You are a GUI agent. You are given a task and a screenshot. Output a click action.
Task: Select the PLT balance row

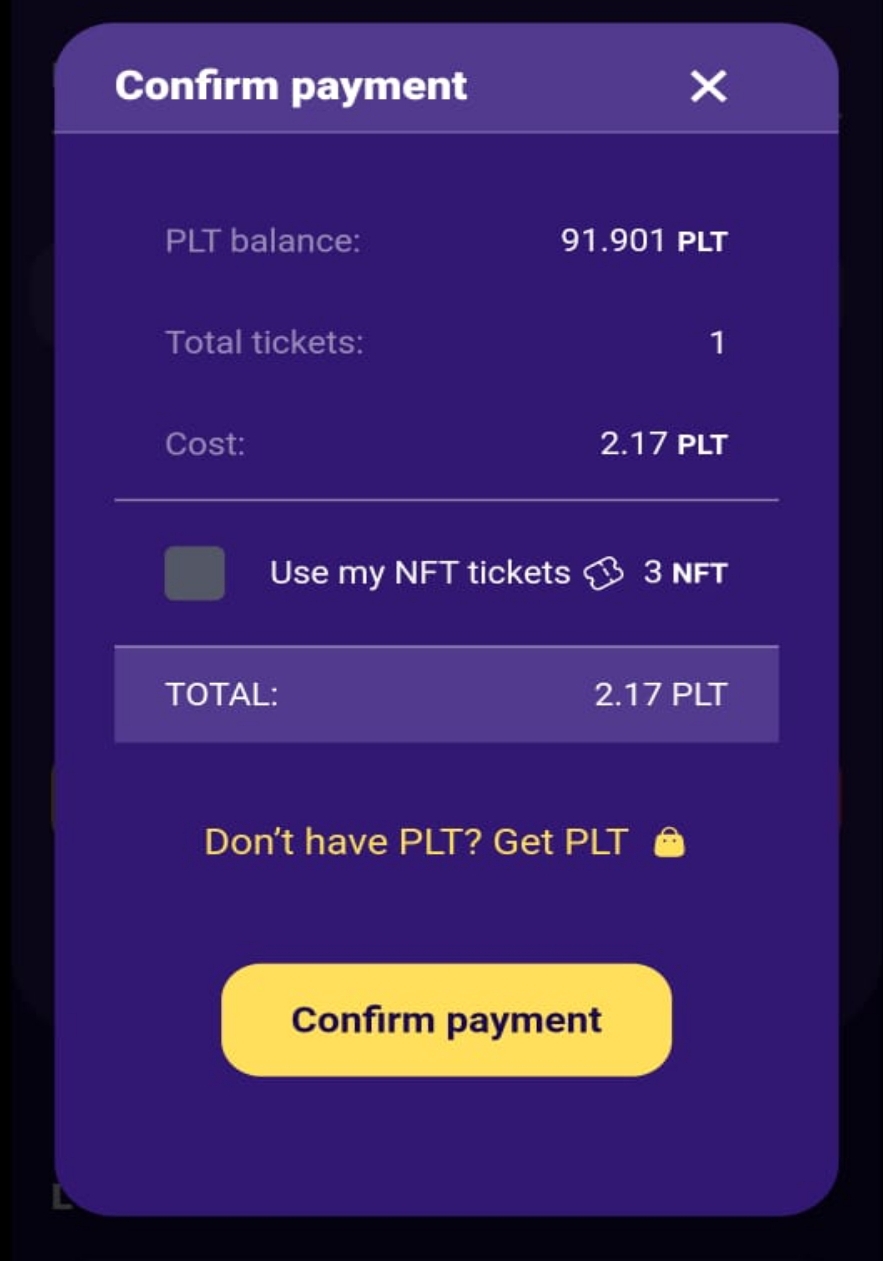[x=447, y=240]
